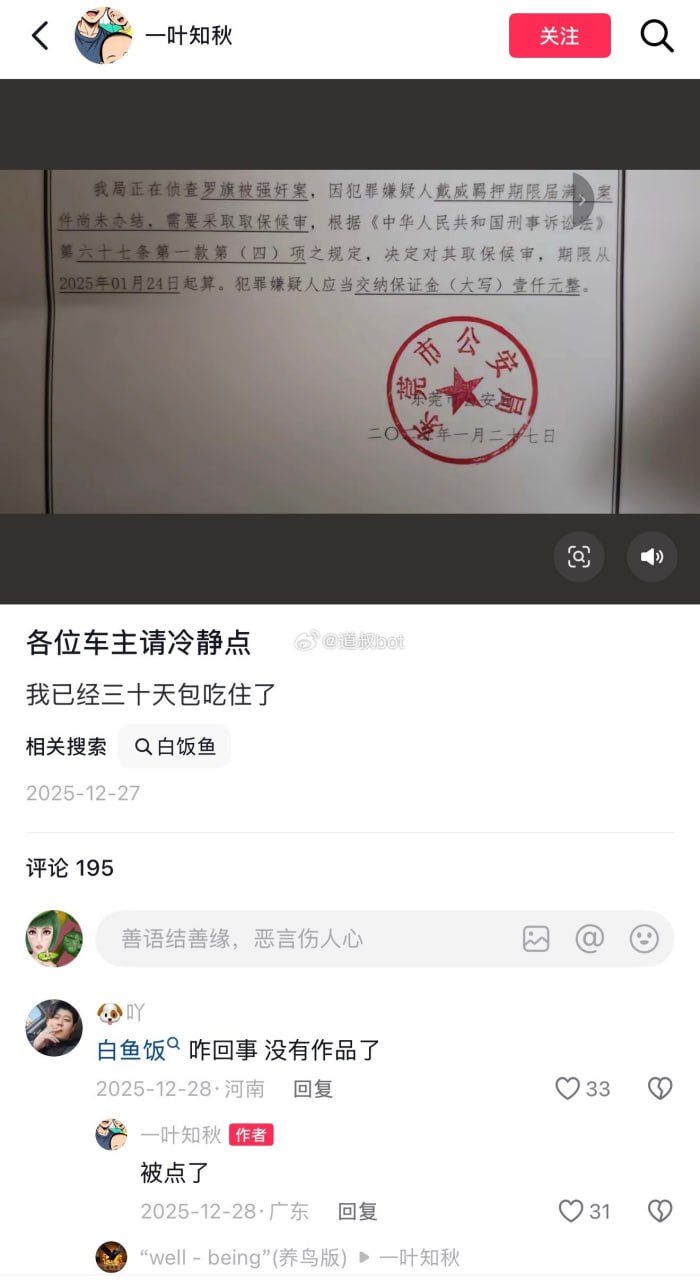Dislike the comment from 河南
700x1280 pixels.
[x=660, y=1088]
